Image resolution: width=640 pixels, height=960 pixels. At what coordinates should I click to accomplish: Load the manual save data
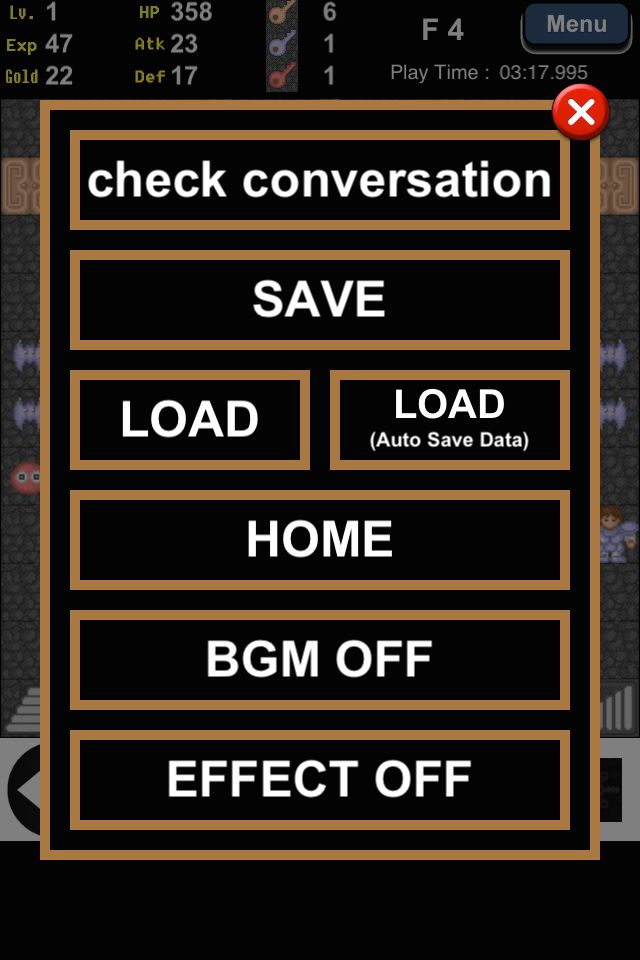[x=190, y=419]
